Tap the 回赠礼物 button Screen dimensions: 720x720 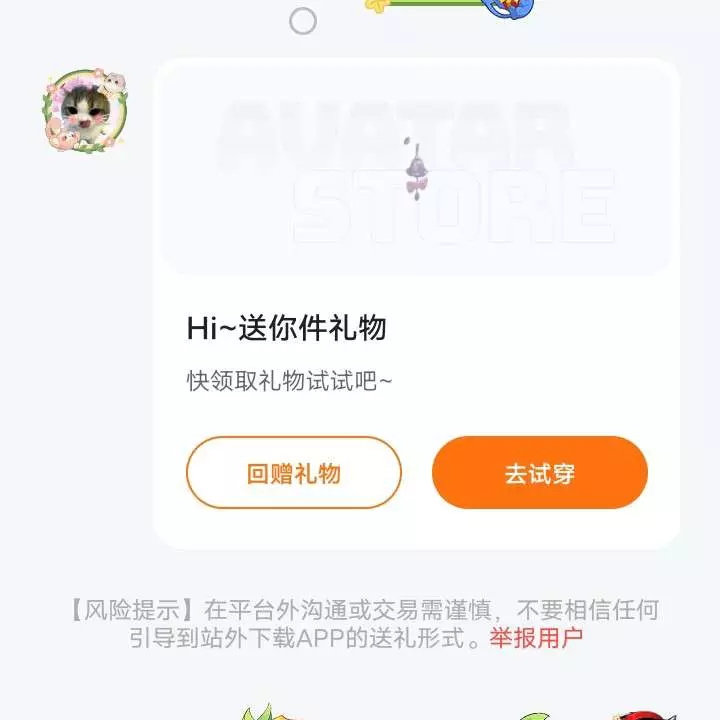[293, 473]
